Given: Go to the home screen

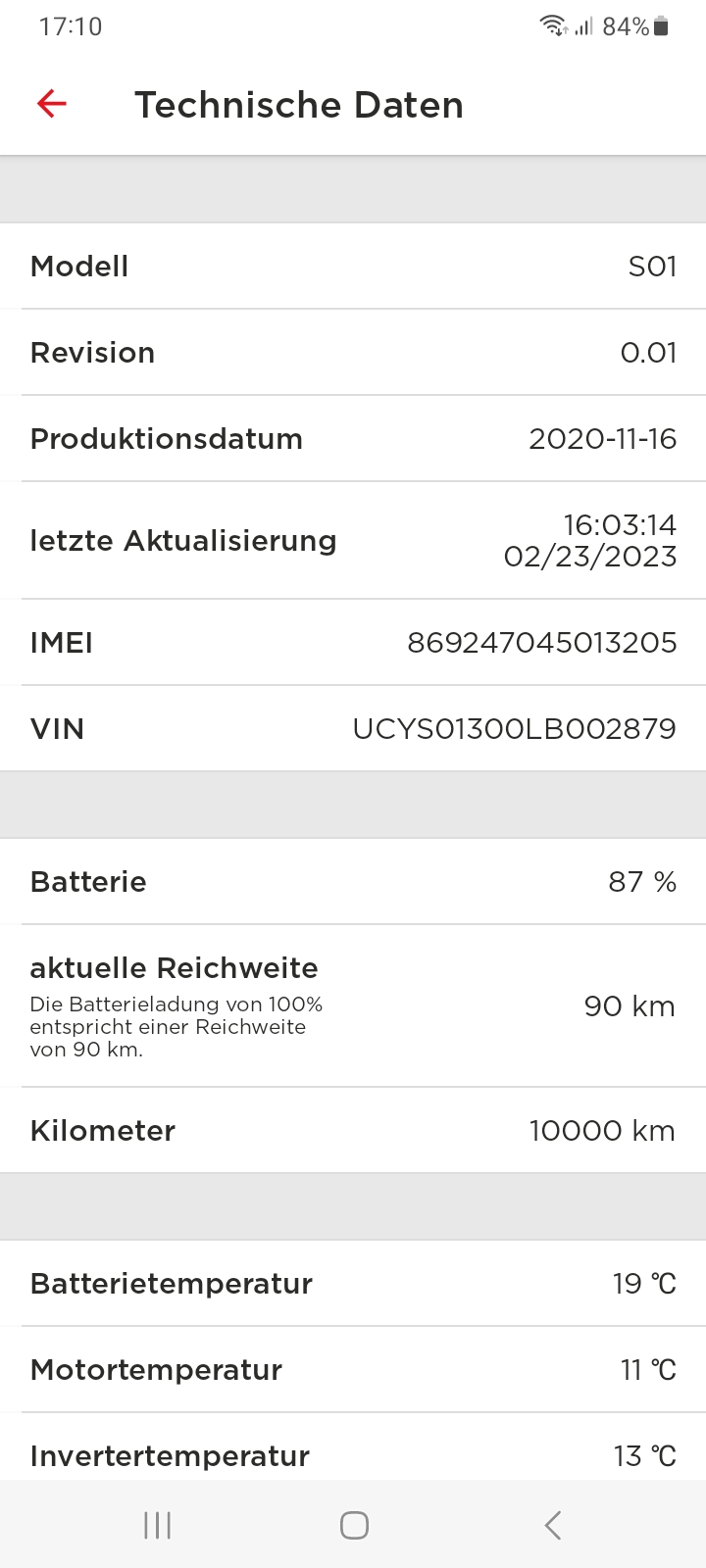Looking at the screenshot, I should pos(354,1525).
